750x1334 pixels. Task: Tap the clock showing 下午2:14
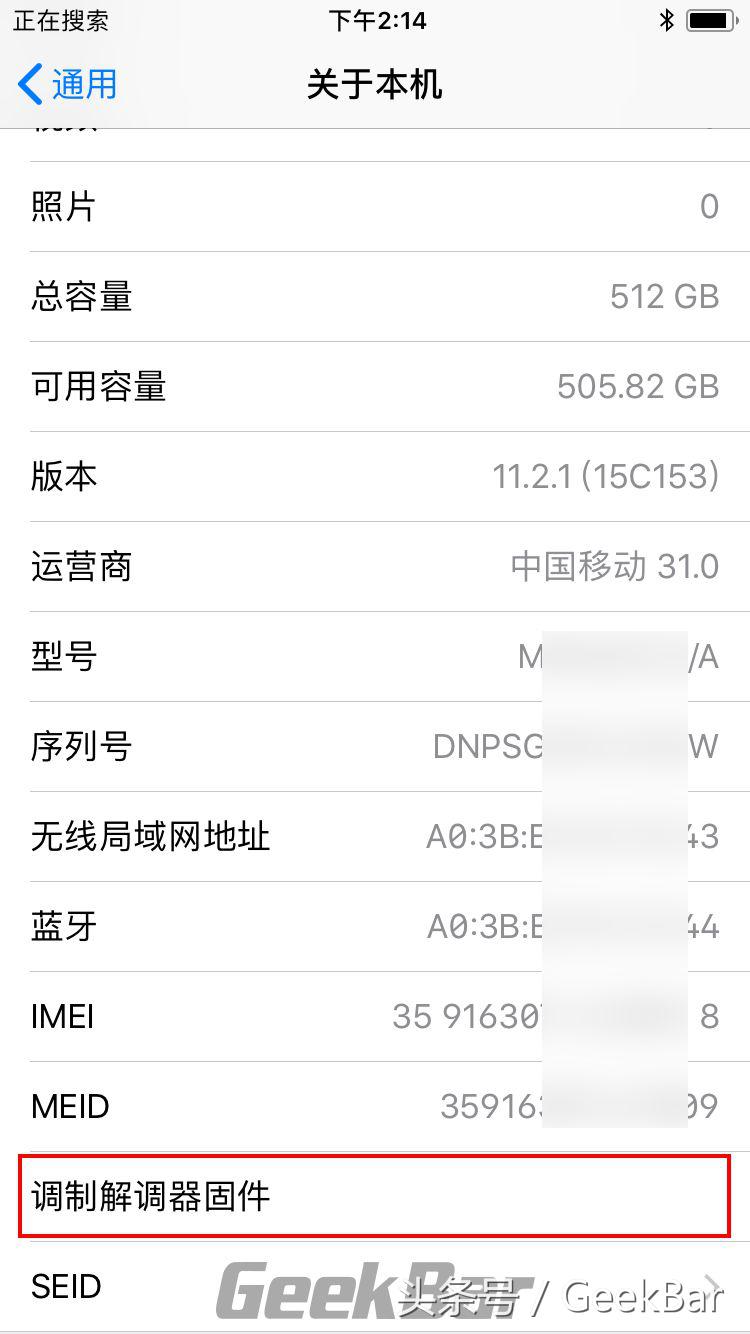(377, 20)
